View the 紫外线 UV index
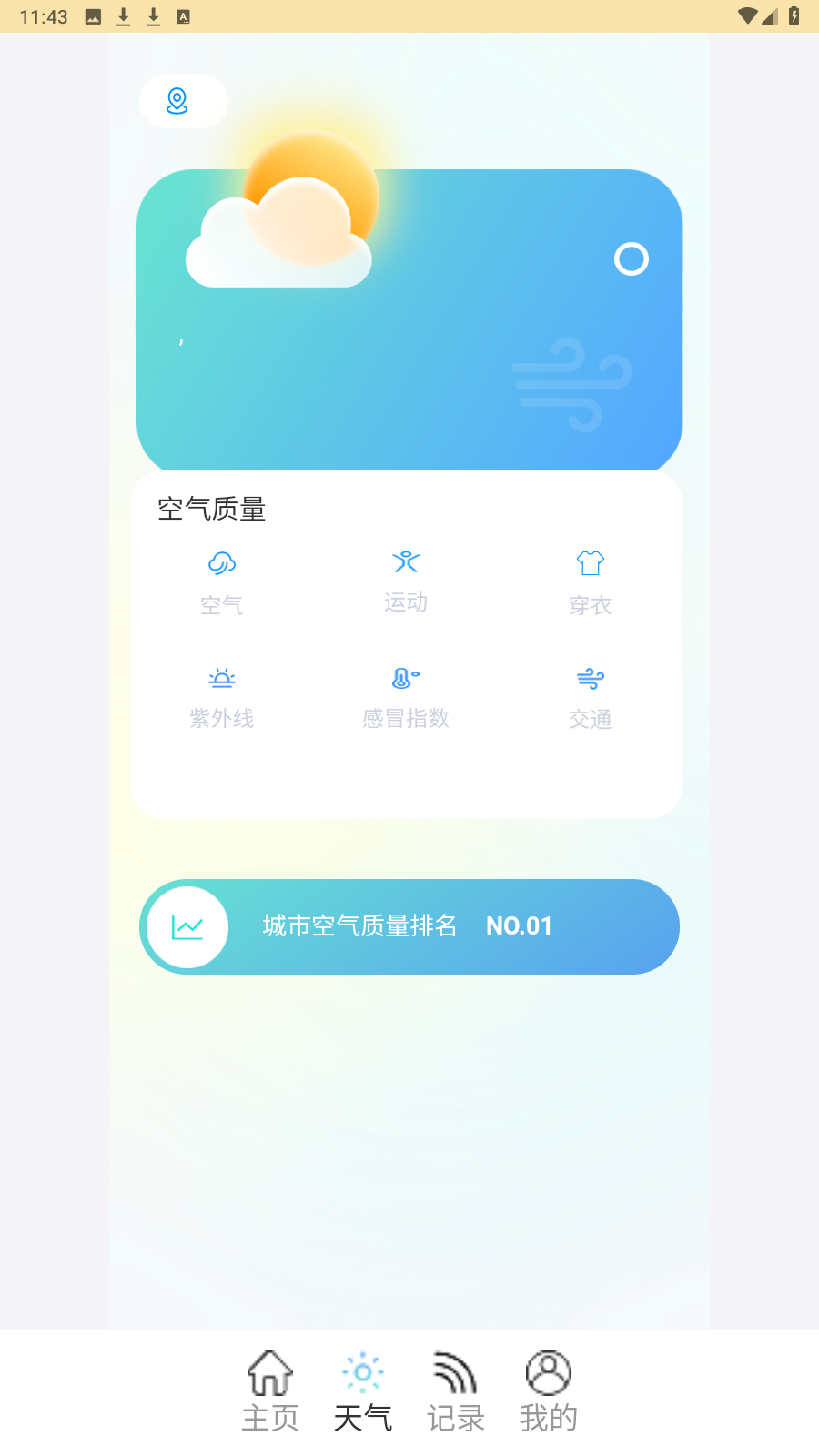The width and height of the screenshot is (819, 1456). tap(222, 698)
